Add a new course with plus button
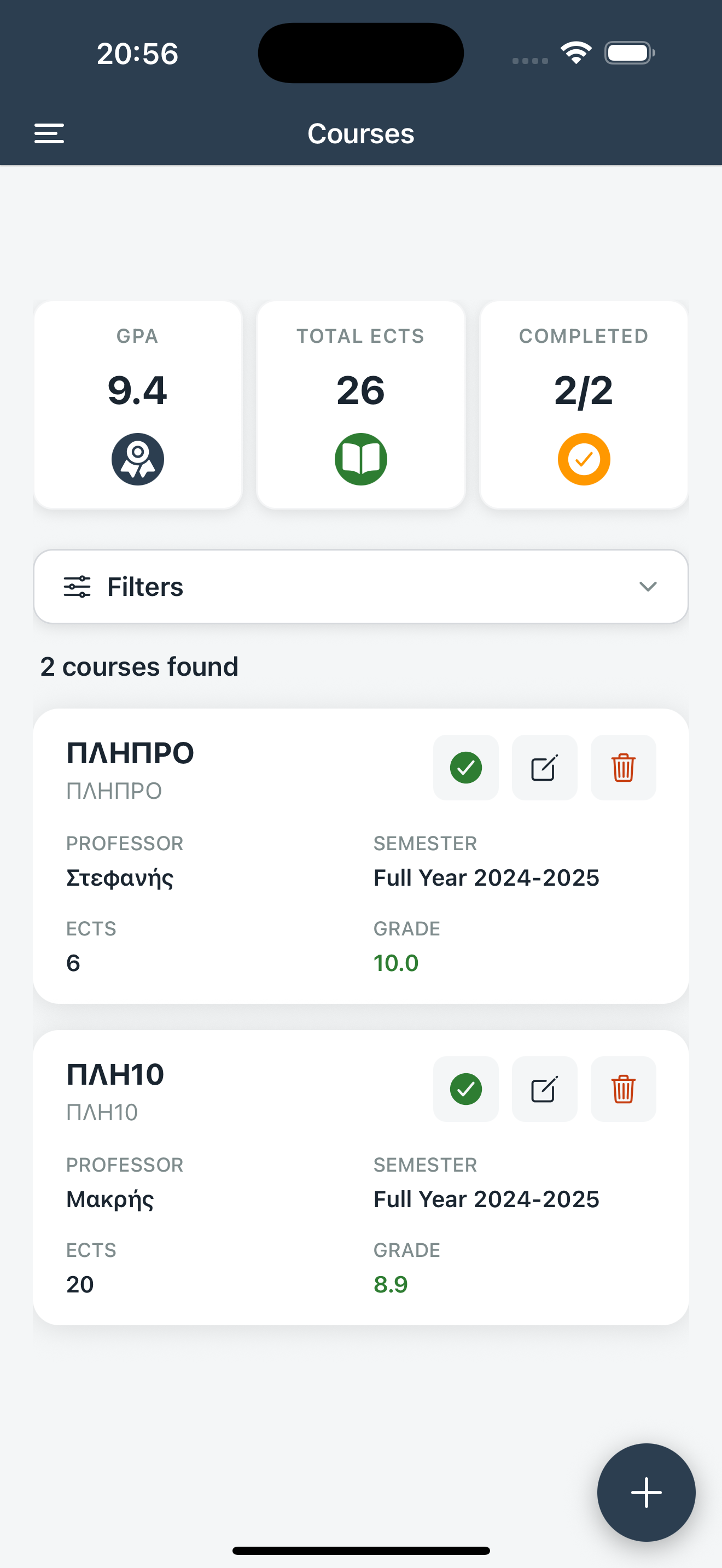Image resolution: width=722 pixels, height=1568 pixels. click(646, 1493)
